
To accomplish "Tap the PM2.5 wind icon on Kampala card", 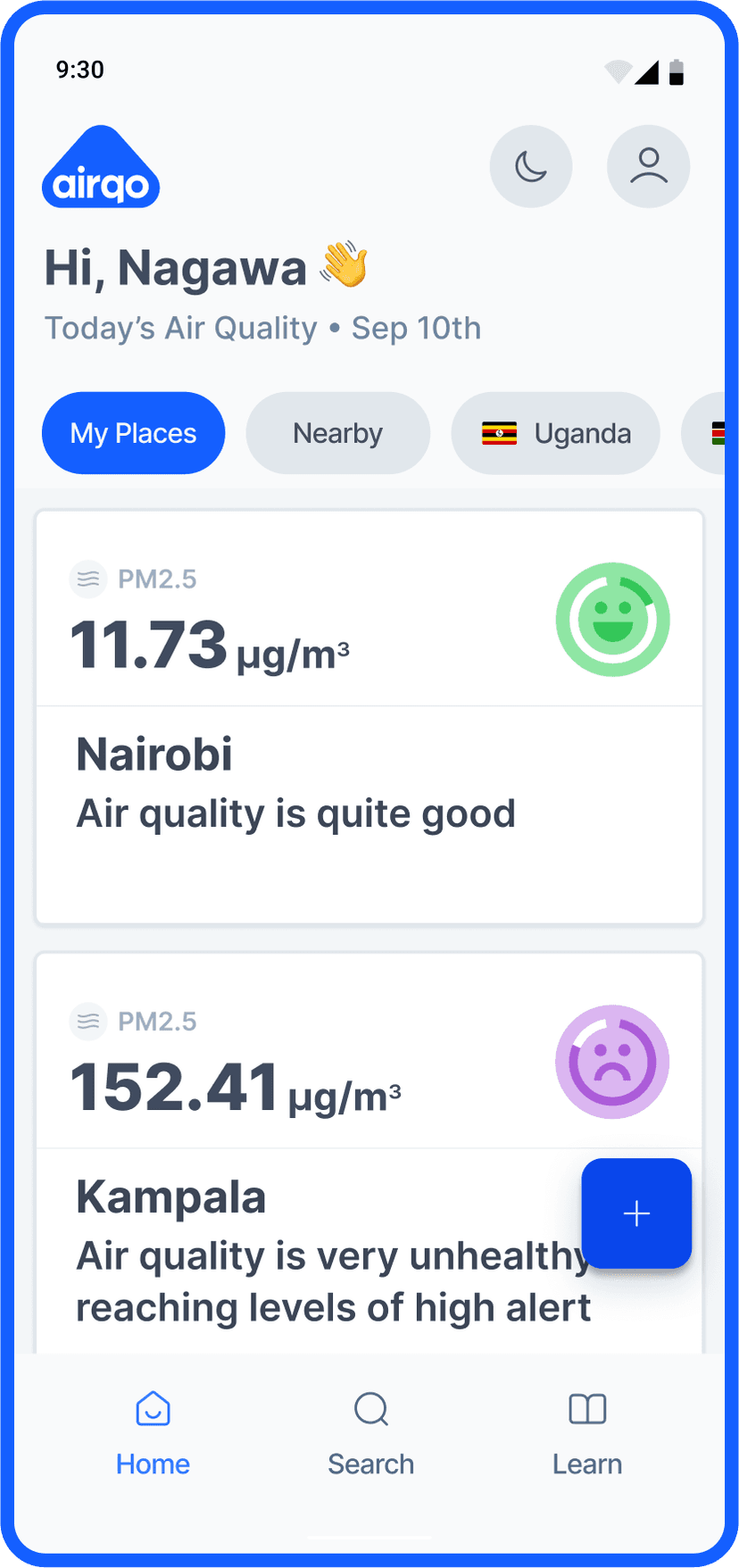I will 88,1022.
